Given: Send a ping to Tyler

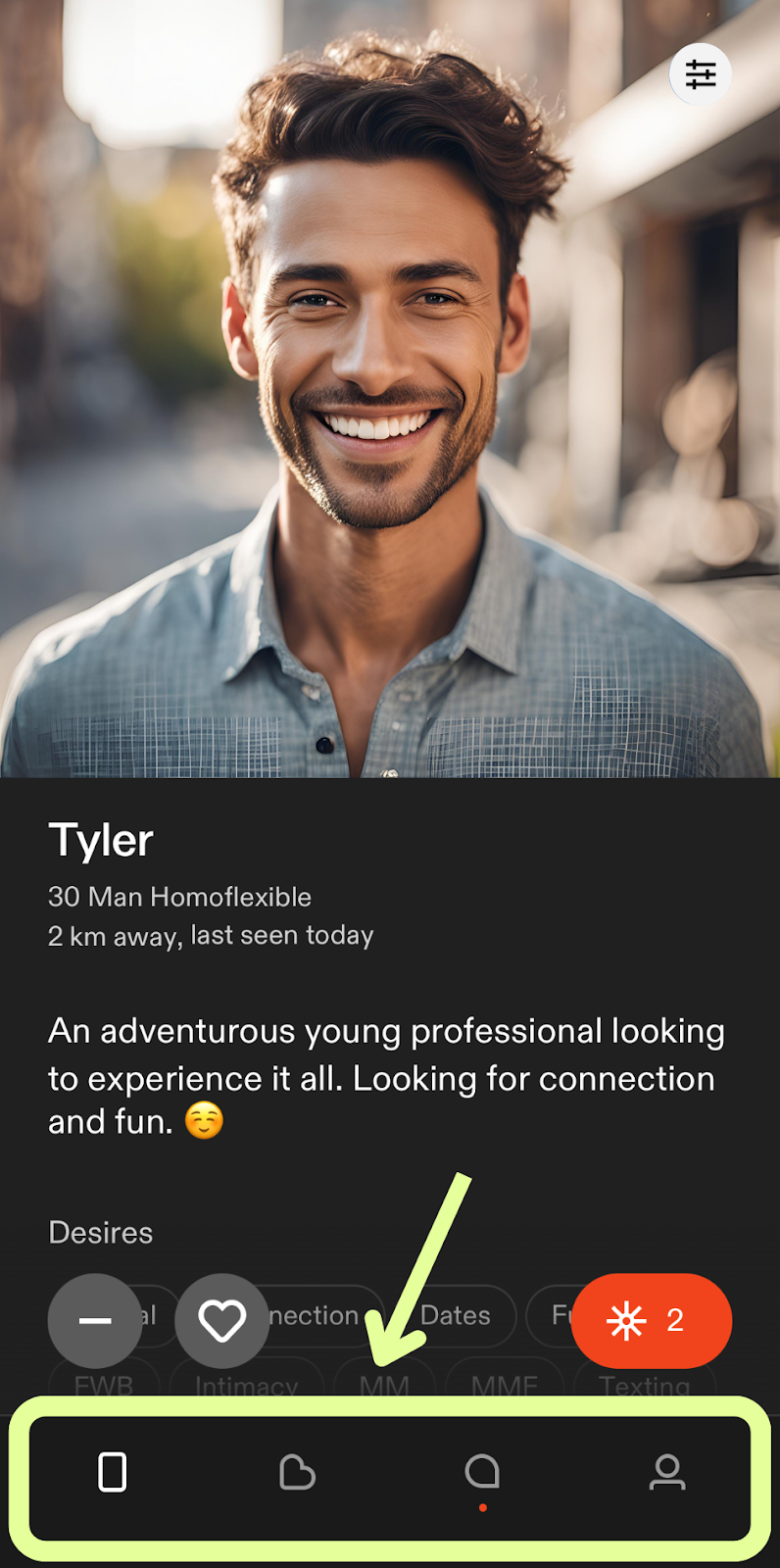Looking at the screenshot, I should [652, 1320].
